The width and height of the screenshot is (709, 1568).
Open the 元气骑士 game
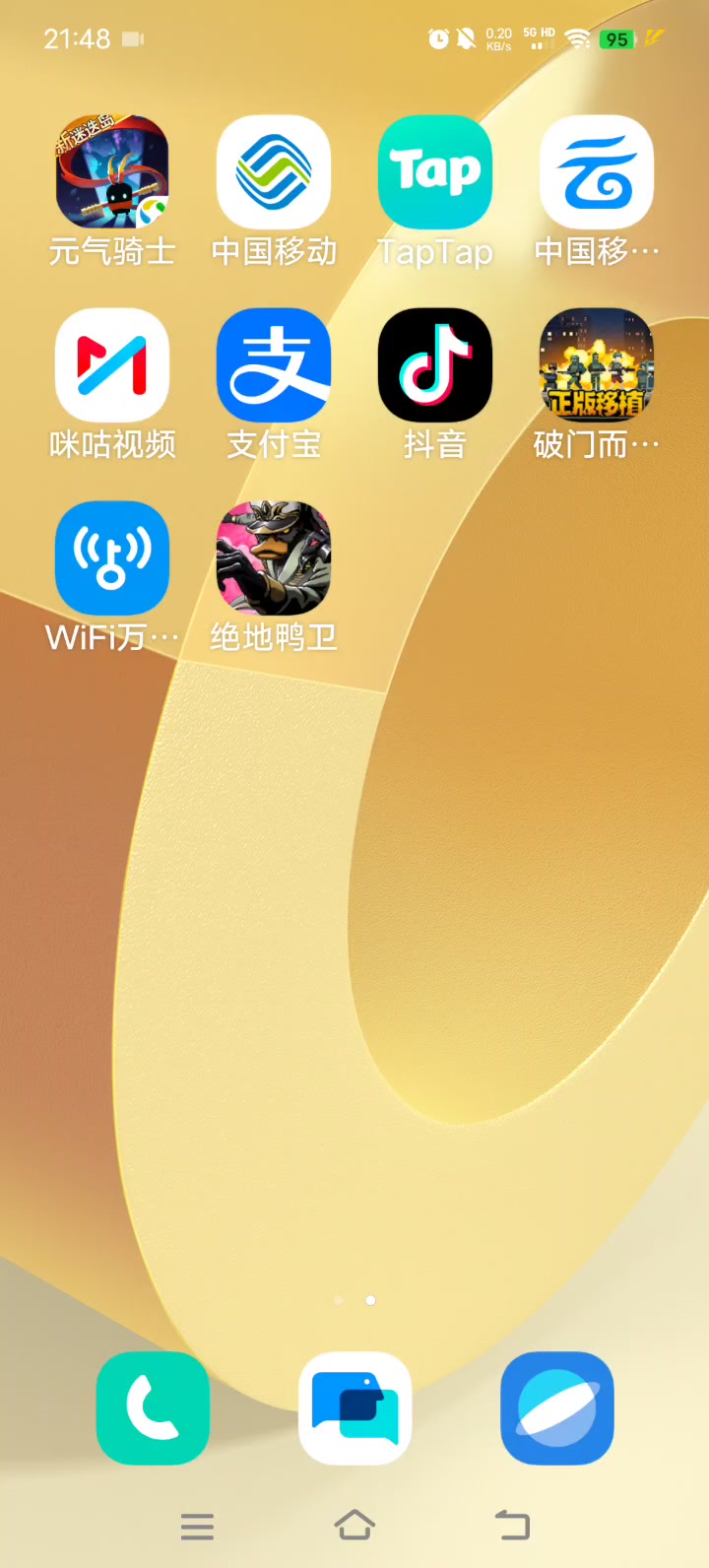point(112,173)
